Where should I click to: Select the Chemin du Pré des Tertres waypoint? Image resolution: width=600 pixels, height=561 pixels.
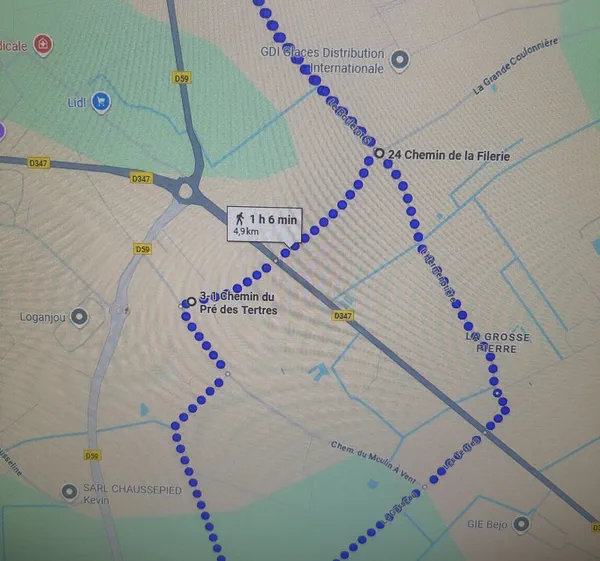point(191,301)
